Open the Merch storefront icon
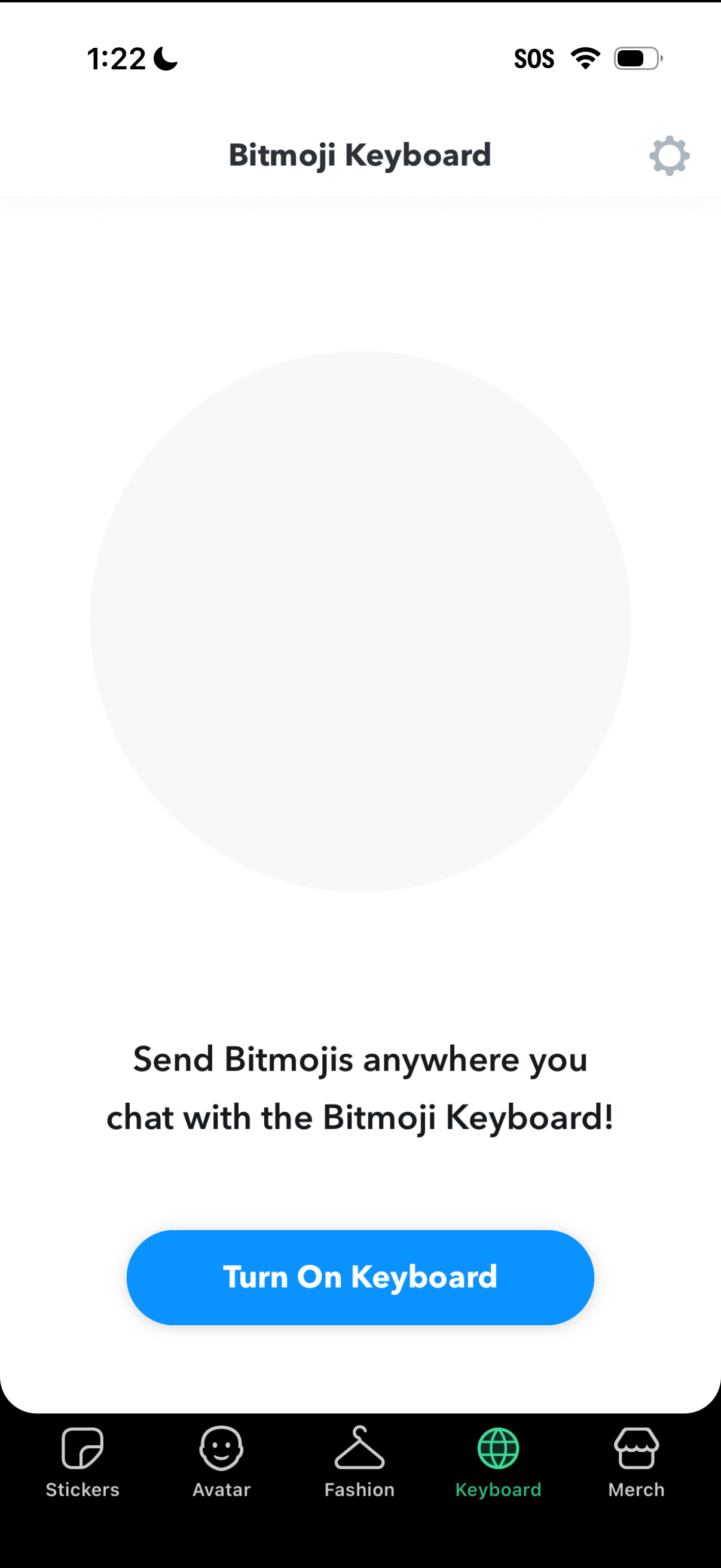Viewport: 721px width, 1568px height. [x=636, y=1448]
